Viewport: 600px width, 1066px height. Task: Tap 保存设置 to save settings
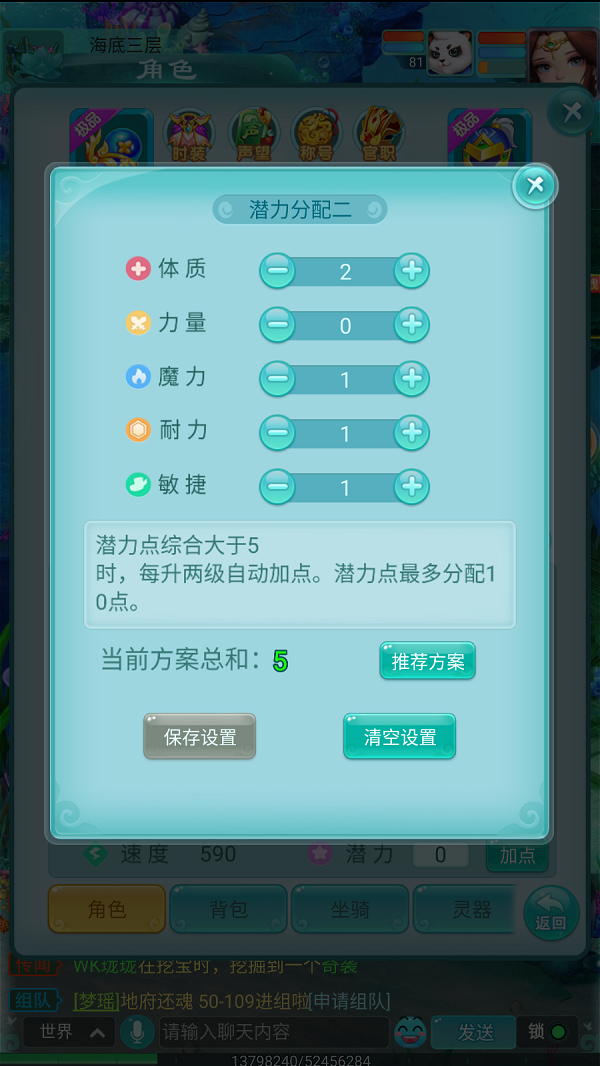(200, 737)
